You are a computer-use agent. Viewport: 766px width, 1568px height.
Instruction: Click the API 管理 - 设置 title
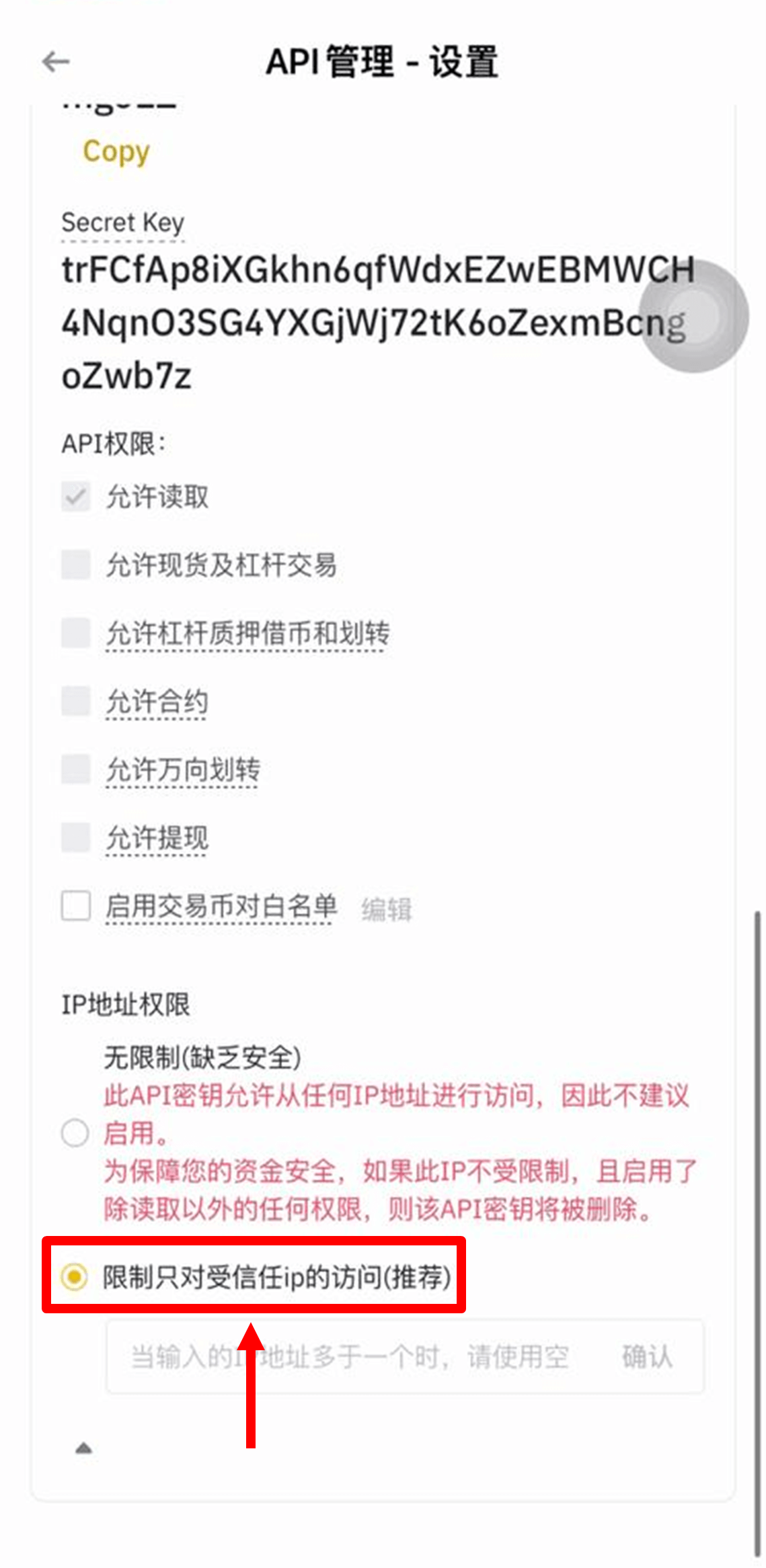click(383, 63)
